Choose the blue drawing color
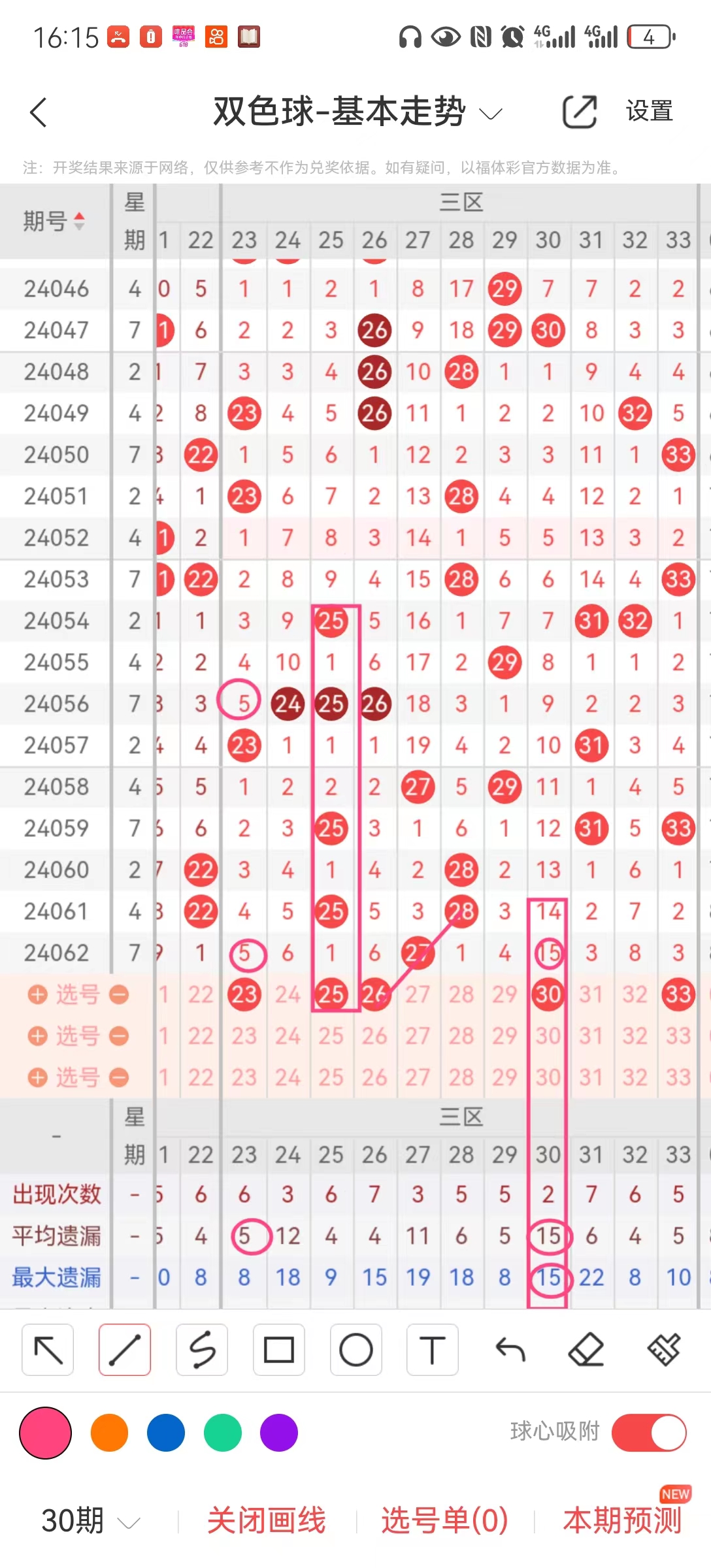 (x=166, y=1433)
